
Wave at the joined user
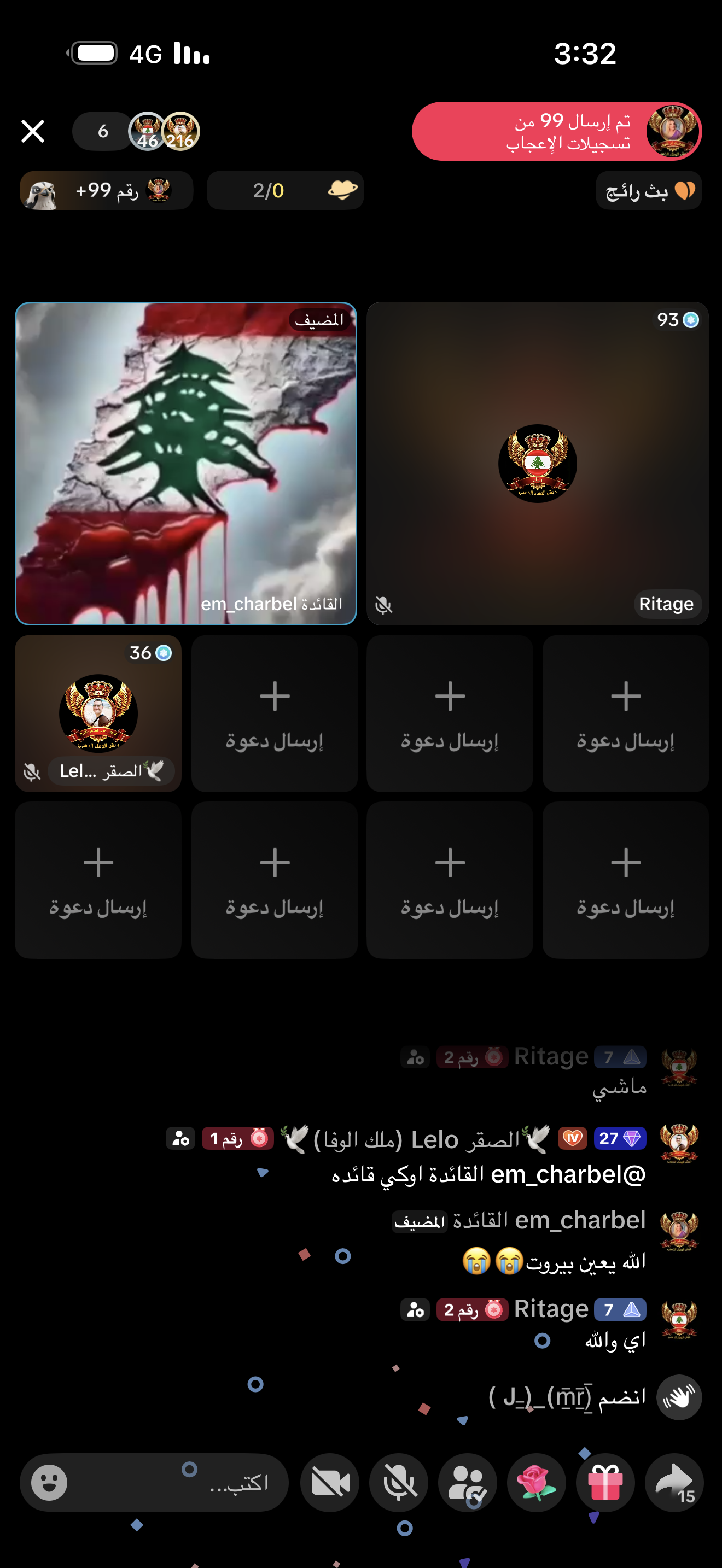click(679, 1397)
